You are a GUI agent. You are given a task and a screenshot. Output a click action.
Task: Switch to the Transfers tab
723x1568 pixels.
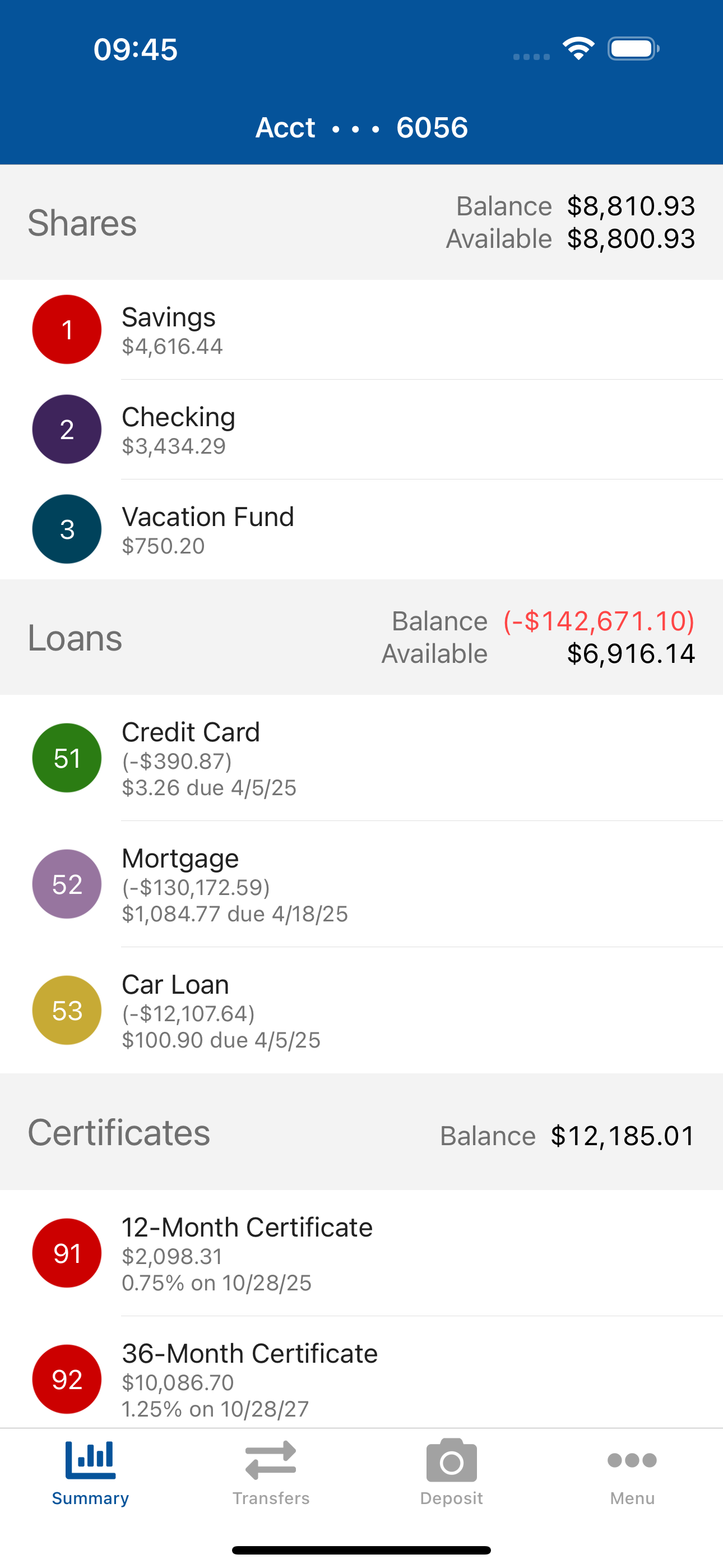point(271,1472)
